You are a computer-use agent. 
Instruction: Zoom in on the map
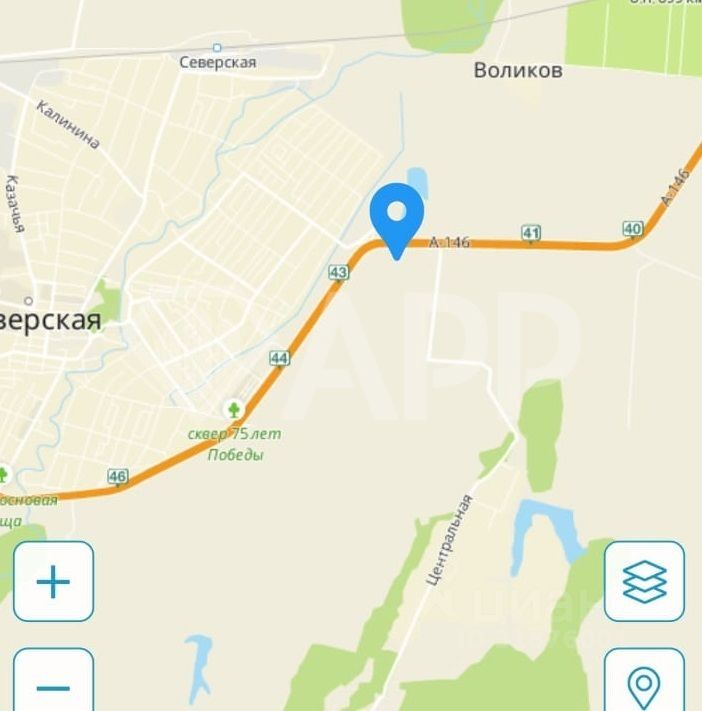click(x=53, y=582)
